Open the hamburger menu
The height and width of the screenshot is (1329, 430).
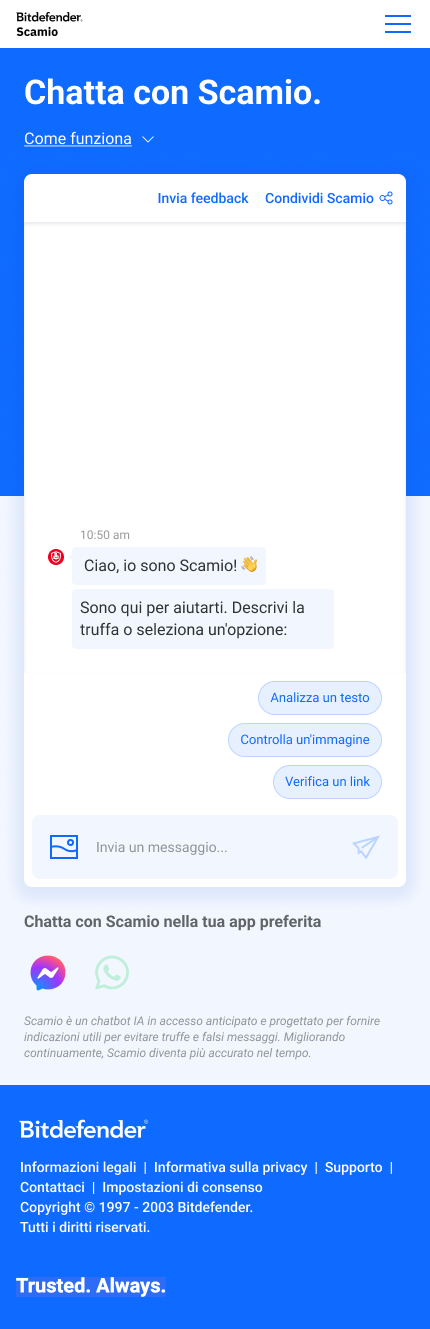(398, 24)
